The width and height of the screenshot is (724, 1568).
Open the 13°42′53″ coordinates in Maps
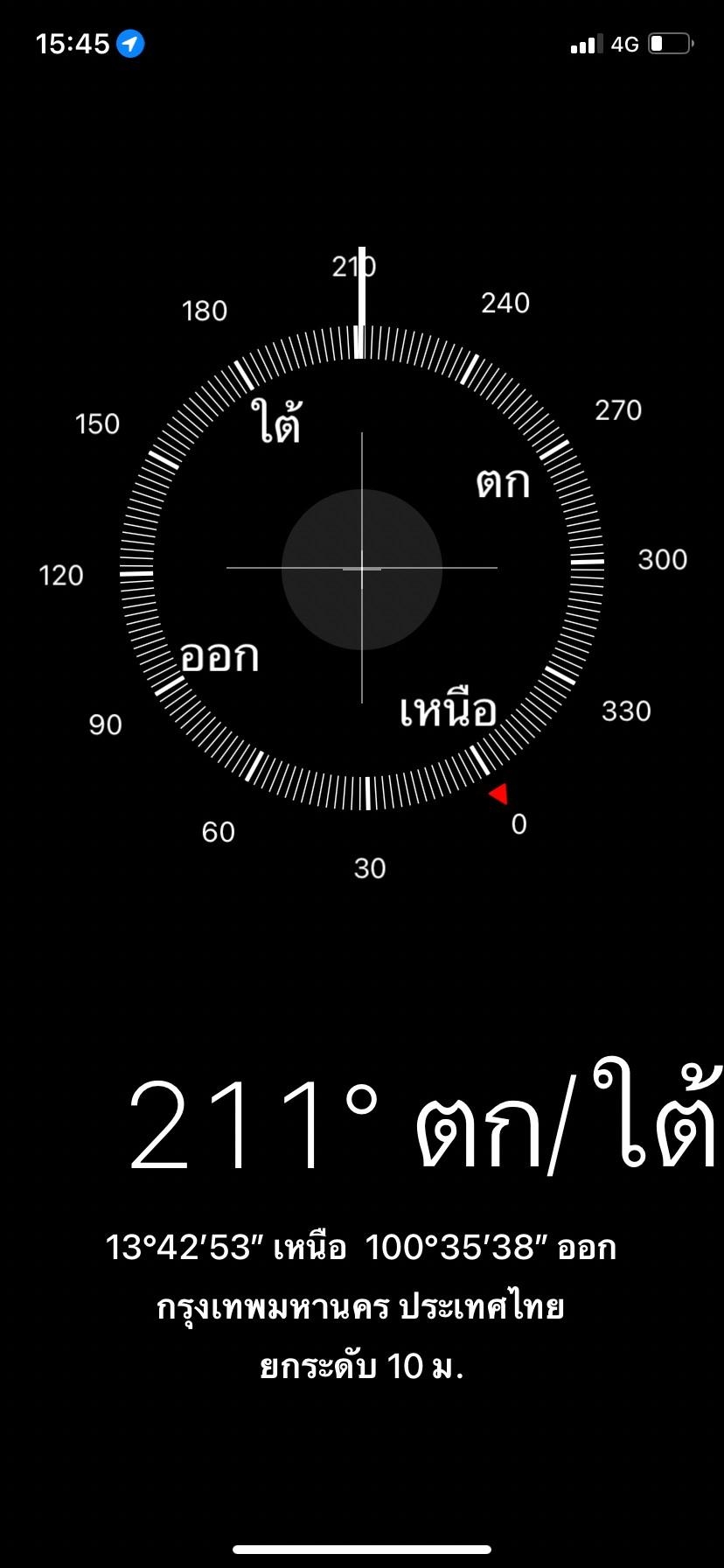tap(361, 1247)
